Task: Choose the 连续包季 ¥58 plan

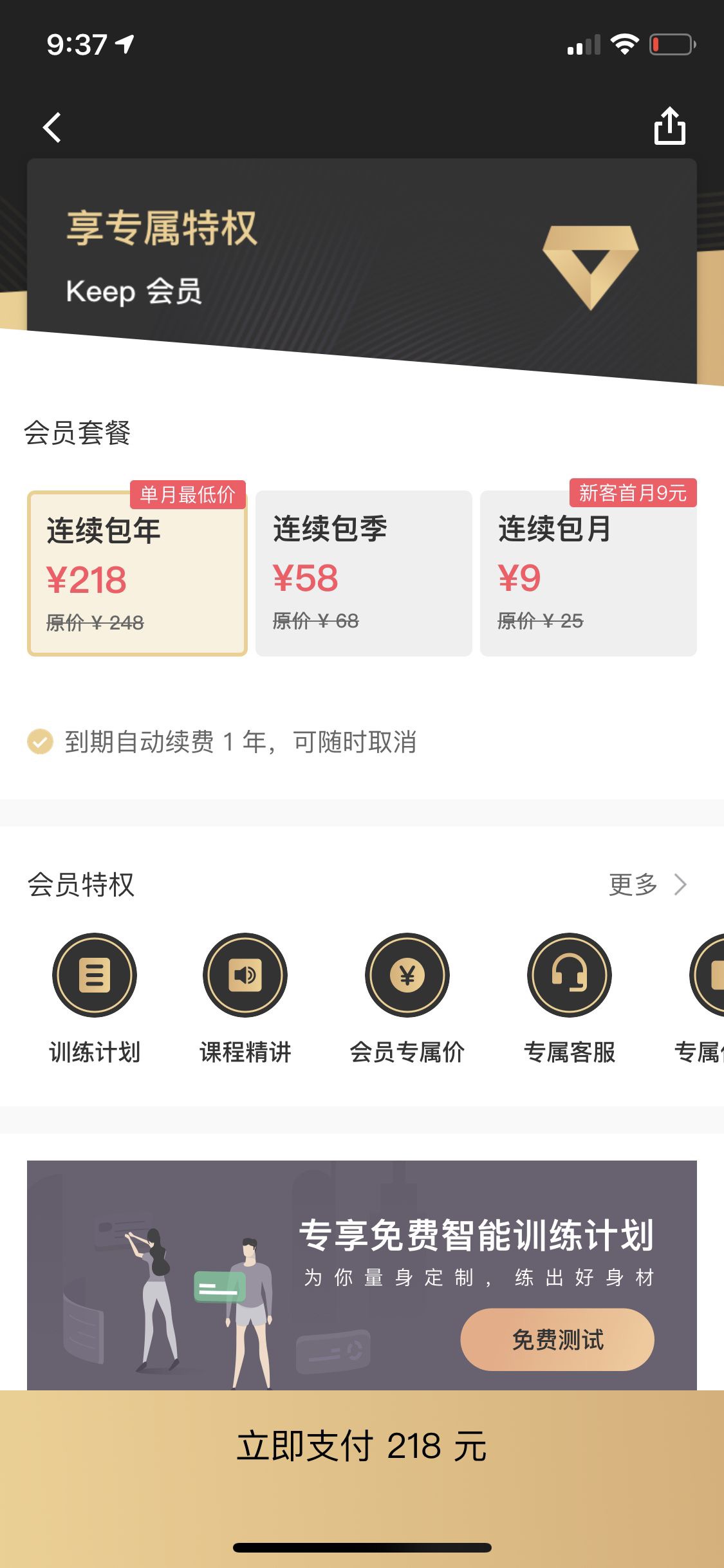Action: (364, 573)
